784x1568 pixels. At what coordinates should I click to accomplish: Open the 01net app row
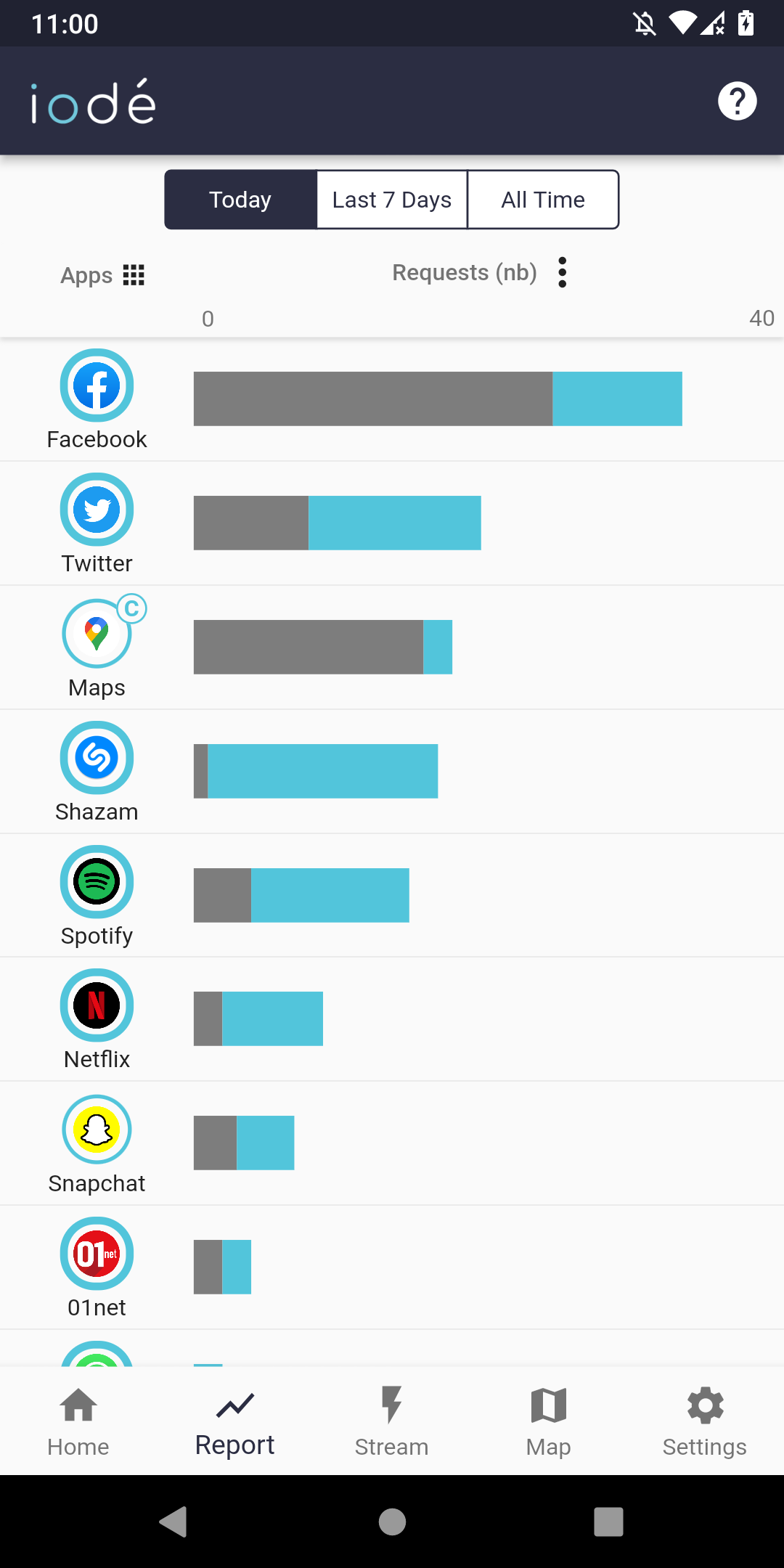pos(392,1267)
